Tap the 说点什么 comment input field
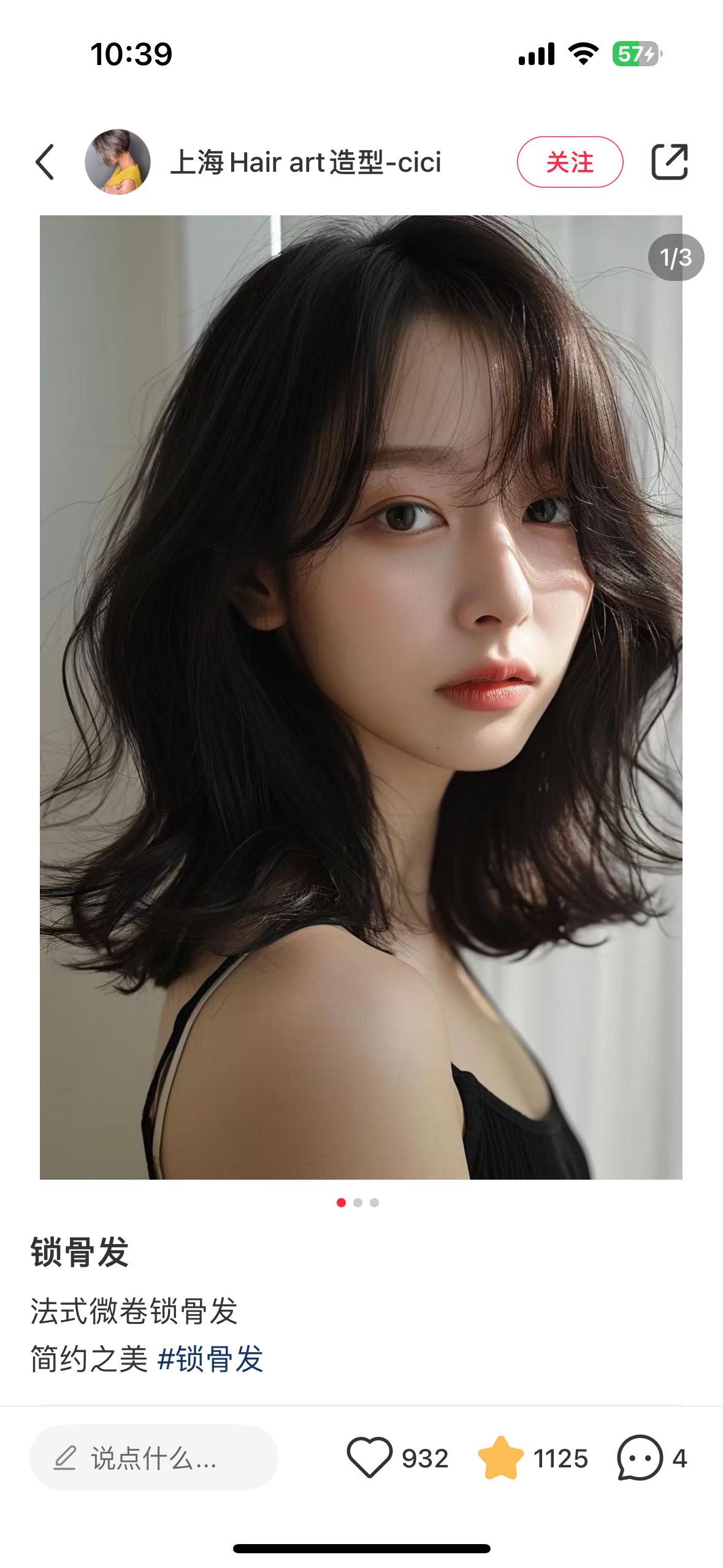Screen dimensions: 723x1568 [153, 1458]
